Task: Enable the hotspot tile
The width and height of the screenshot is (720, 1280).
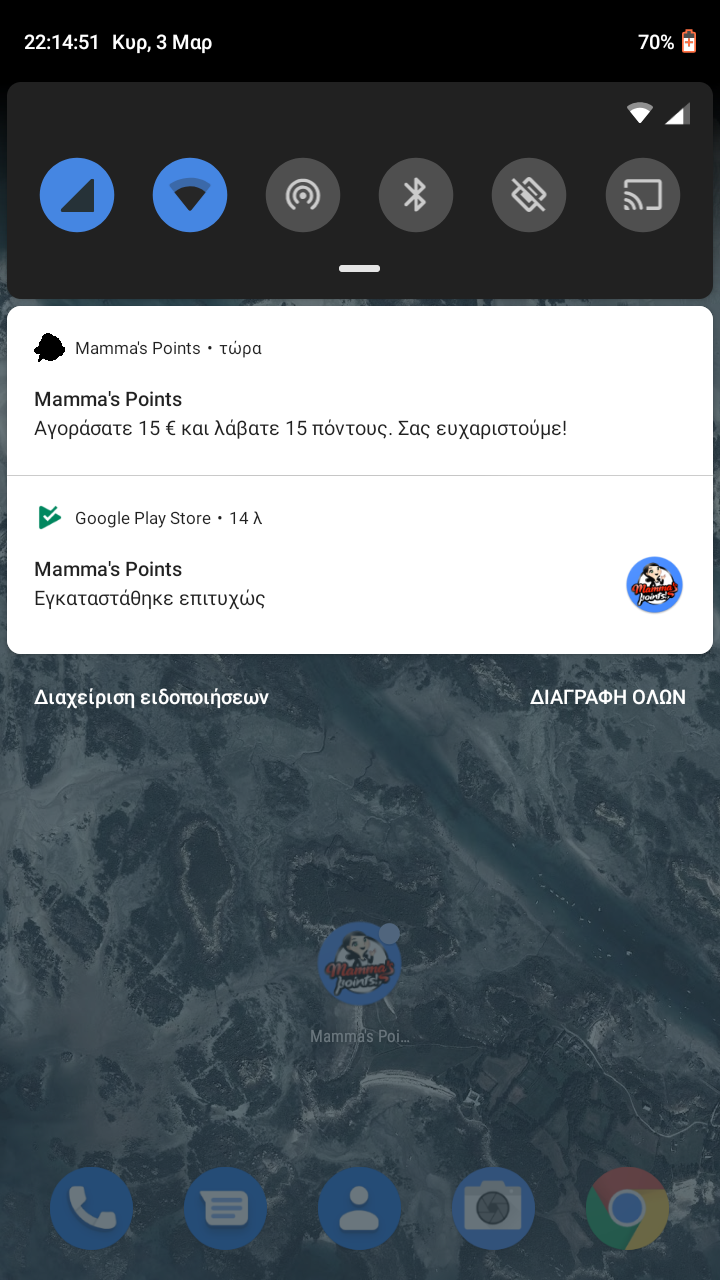Action: tap(303, 195)
